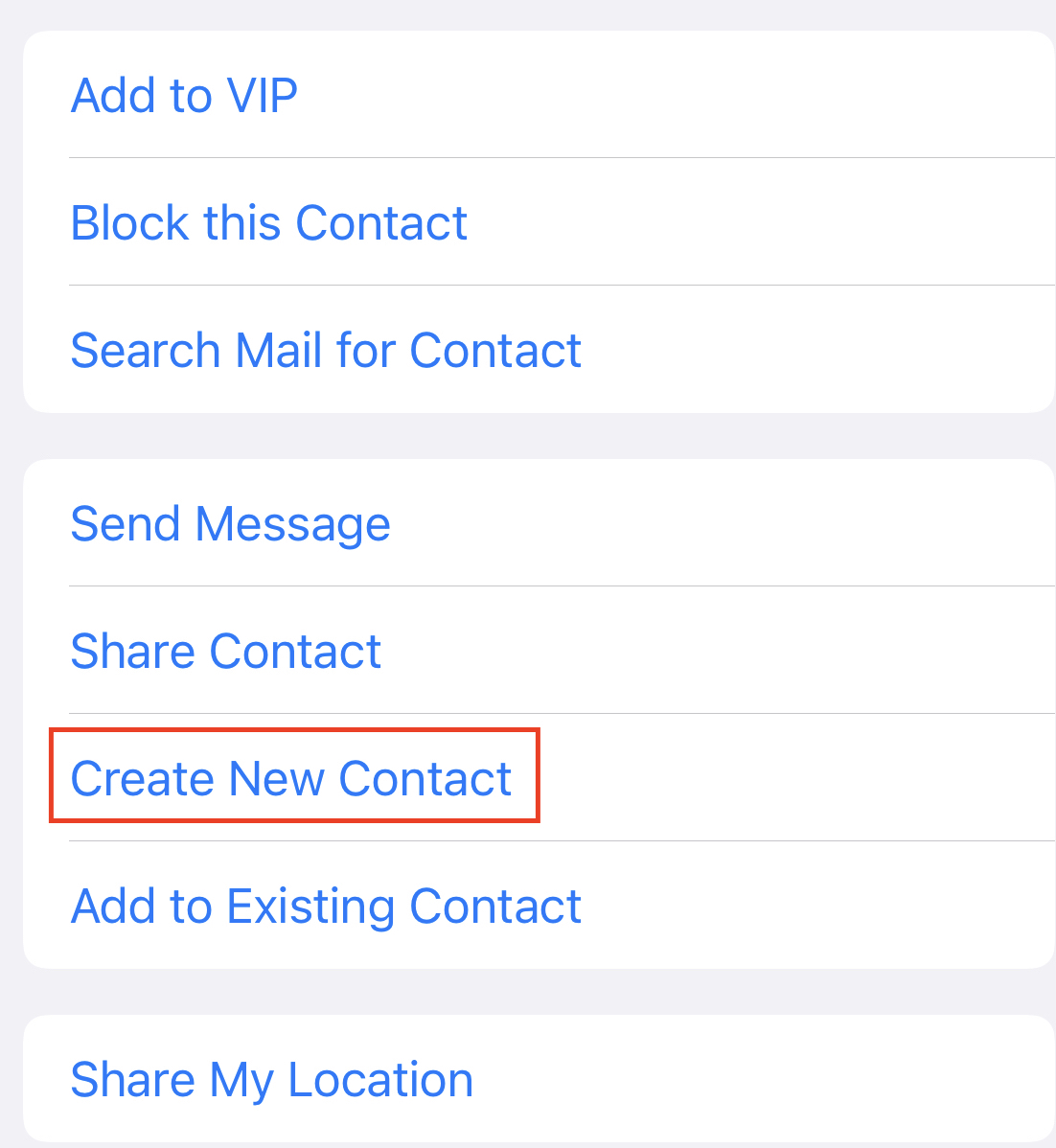This screenshot has width=1056, height=1148.
Task: Block this Contact
Action: [x=268, y=222]
